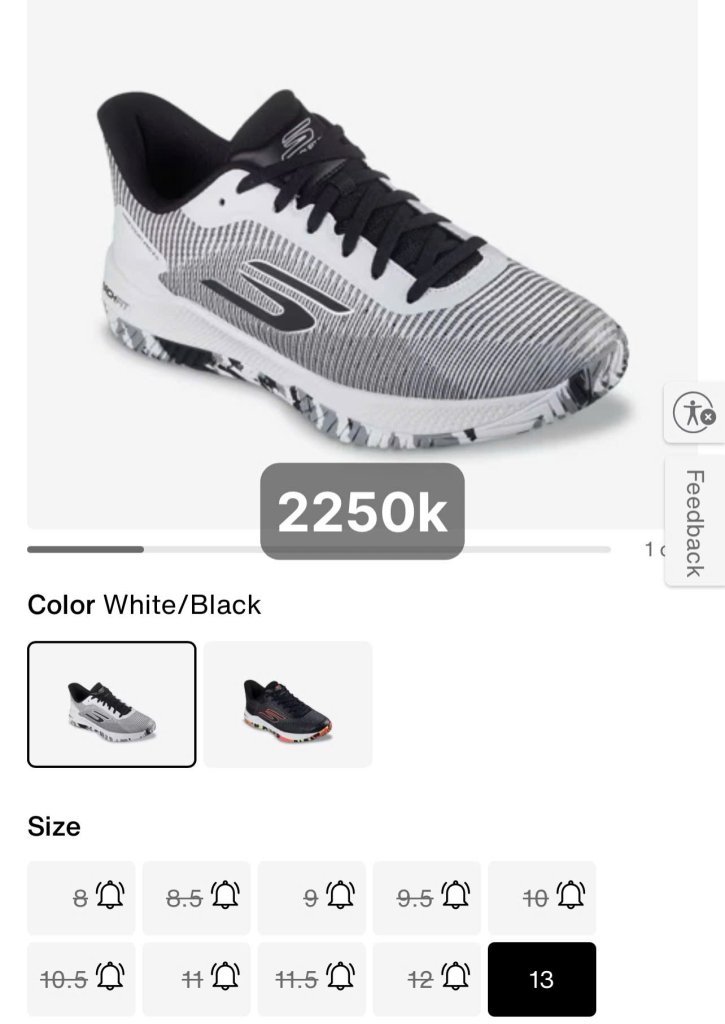Tap size 10 notify bell
Viewport: 725px width, 1024px height.
click(570, 897)
